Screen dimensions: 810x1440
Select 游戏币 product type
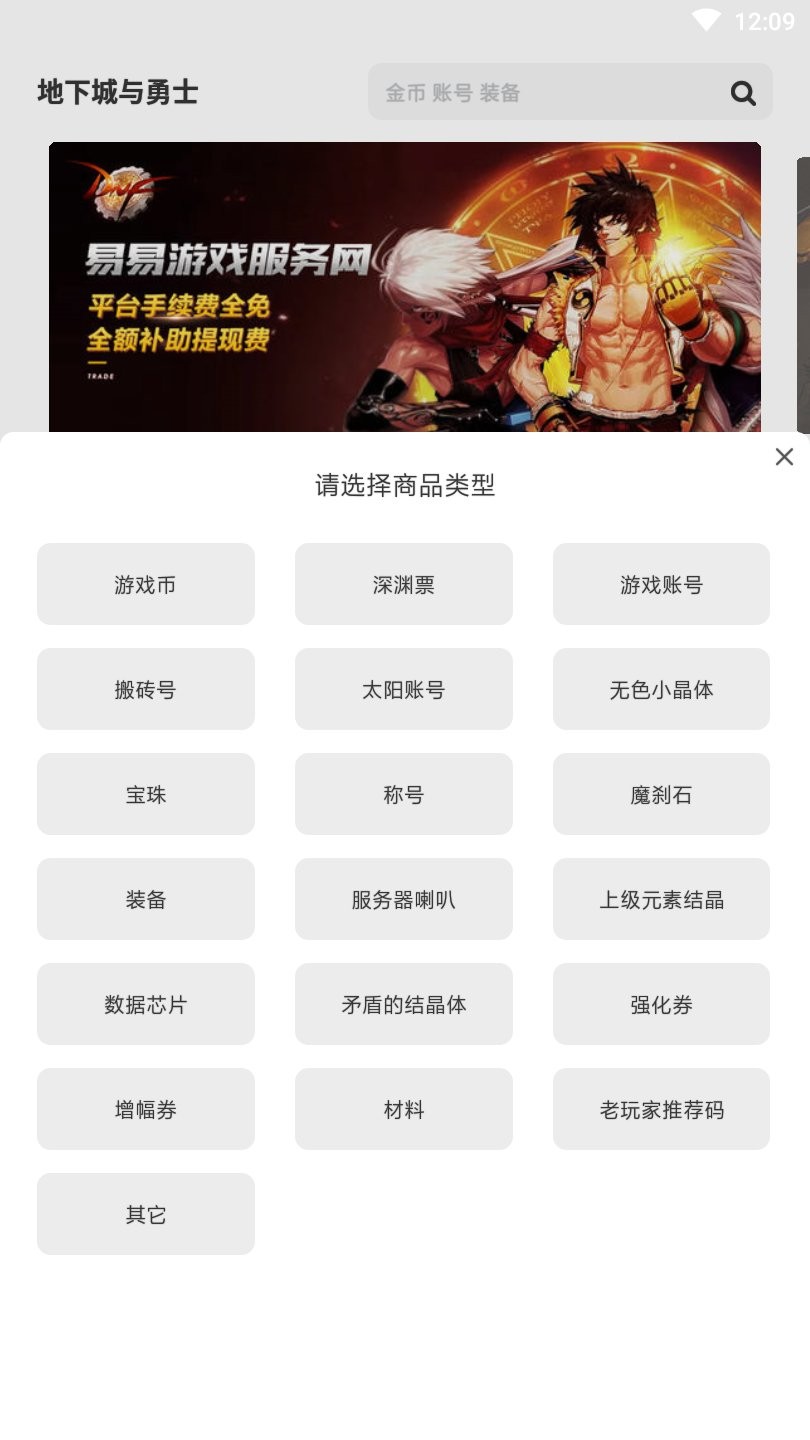click(146, 585)
